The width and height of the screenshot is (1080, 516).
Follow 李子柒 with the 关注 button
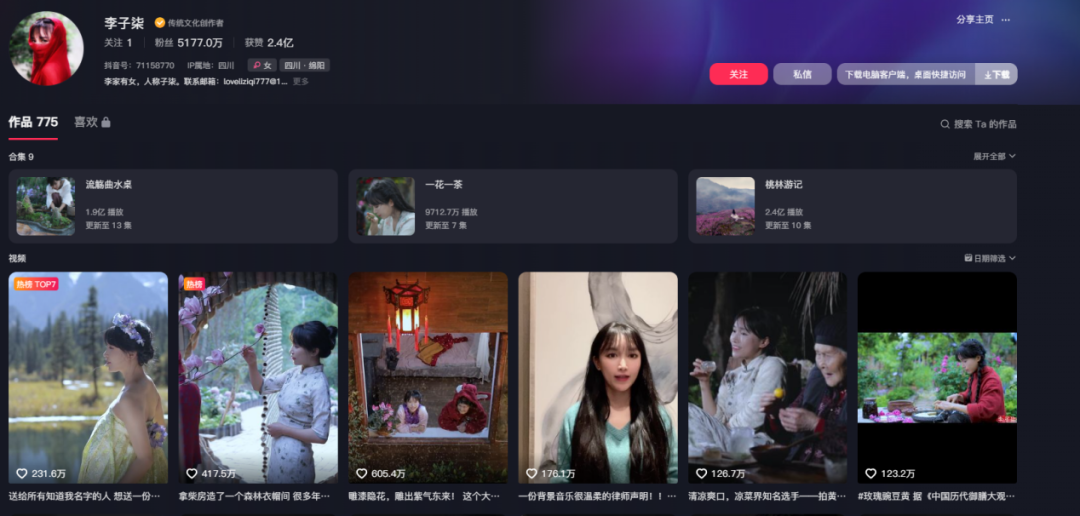(x=738, y=74)
